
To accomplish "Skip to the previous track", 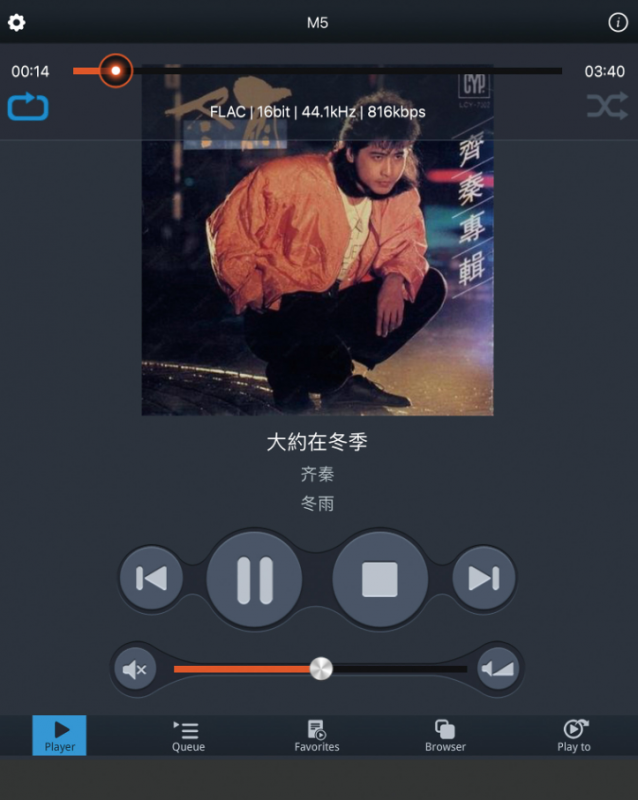I will point(151,578).
